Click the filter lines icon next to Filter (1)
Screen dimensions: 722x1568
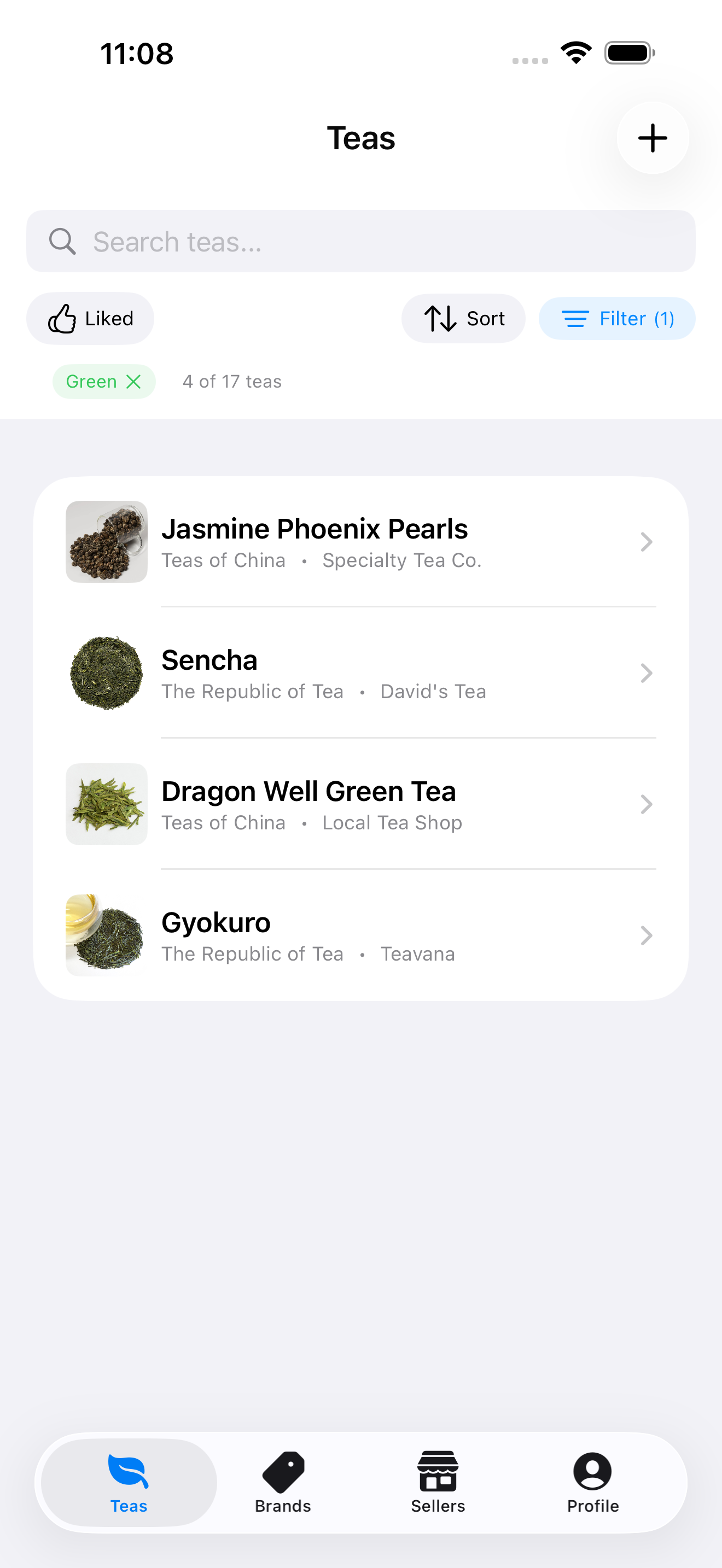(x=576, y=318)
